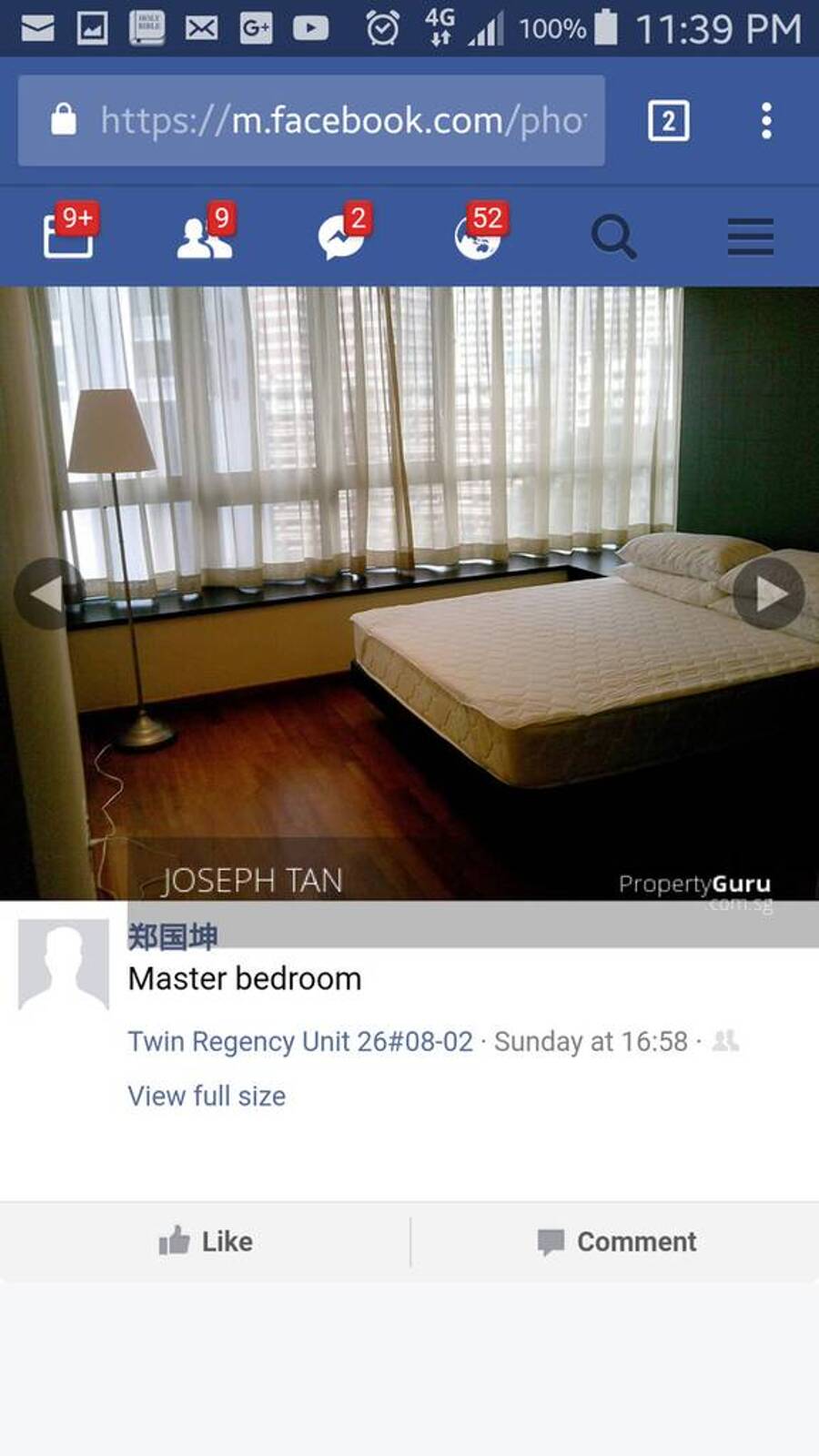Open the browser tab switcher
Image resolution: width=819 pixels, height=1456 pixels.
(668, 120)
